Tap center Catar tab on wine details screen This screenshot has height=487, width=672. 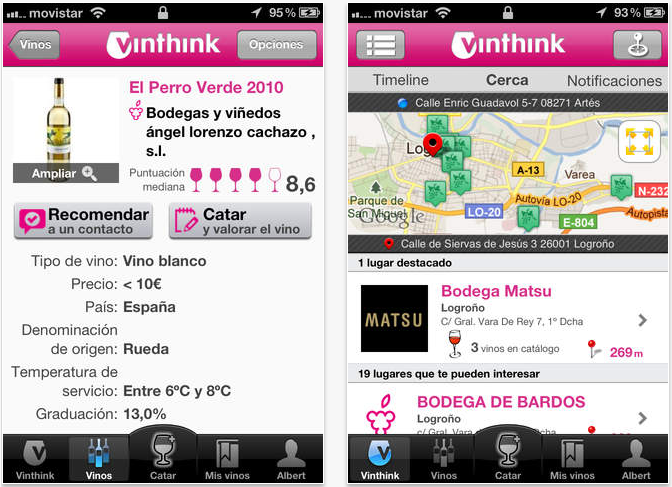(x=163, y=456)
